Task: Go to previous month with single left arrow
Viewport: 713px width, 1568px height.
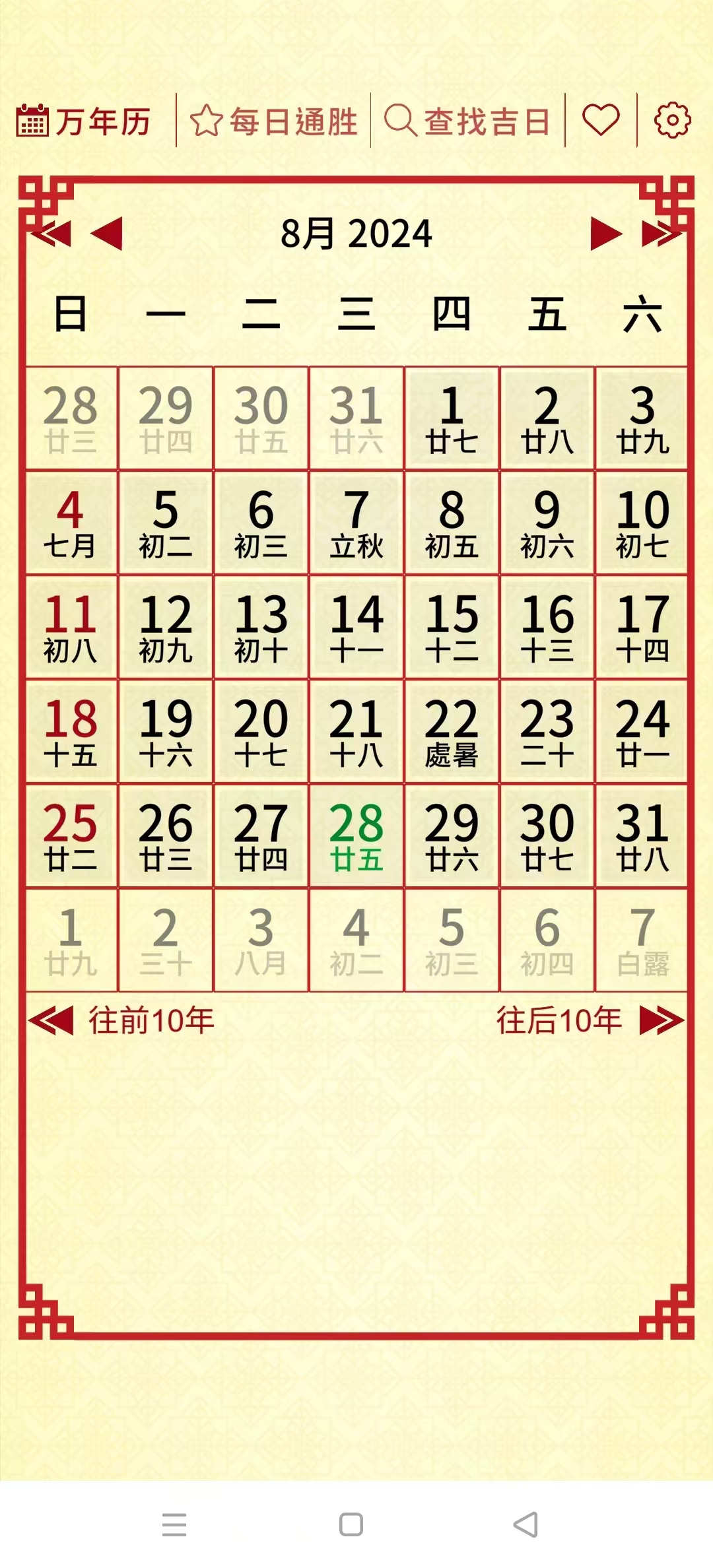Action: [108, 234]
